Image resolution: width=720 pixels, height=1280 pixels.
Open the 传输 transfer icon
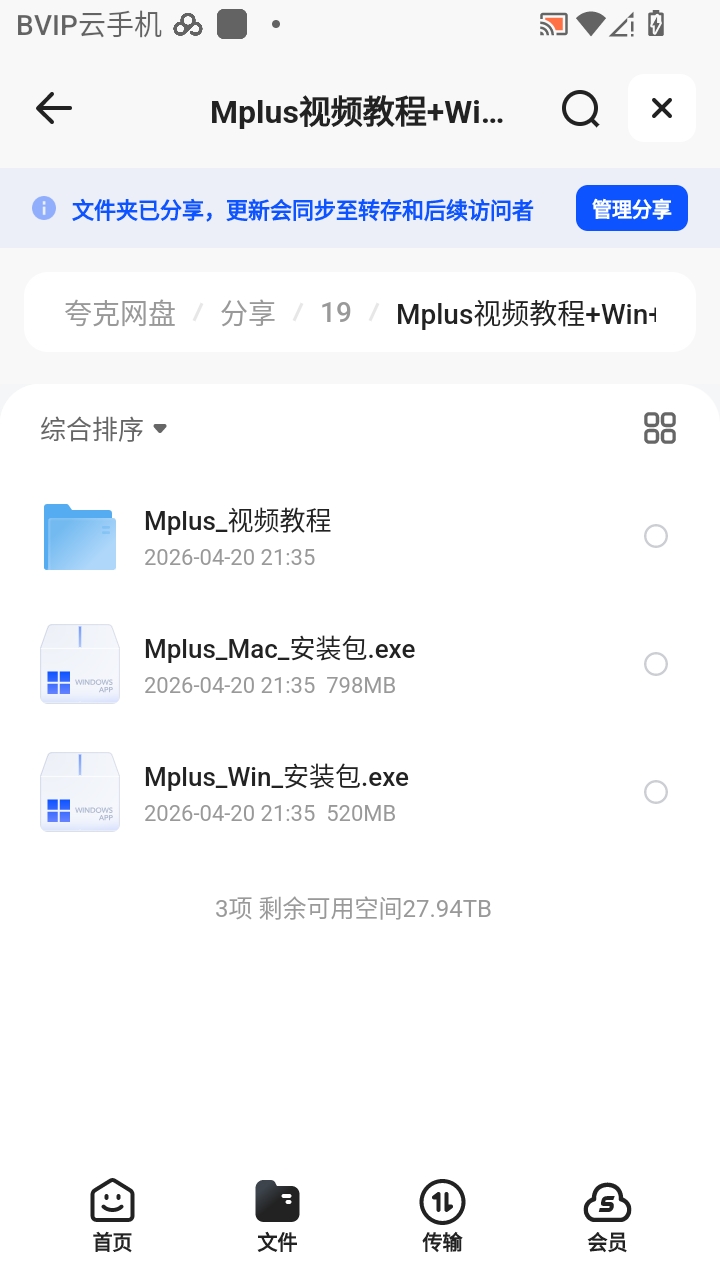tap(442, 1203)
